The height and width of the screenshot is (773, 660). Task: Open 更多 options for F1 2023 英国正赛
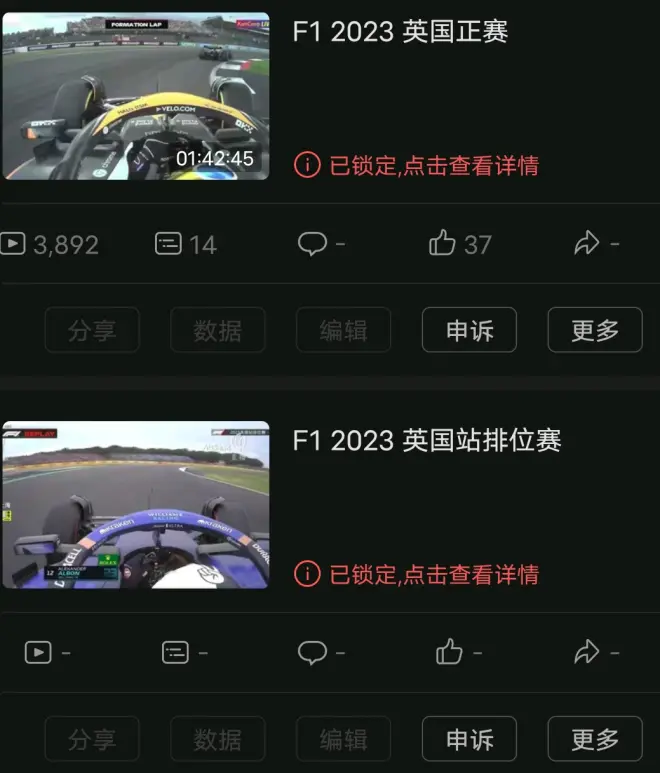coord(595,330)
